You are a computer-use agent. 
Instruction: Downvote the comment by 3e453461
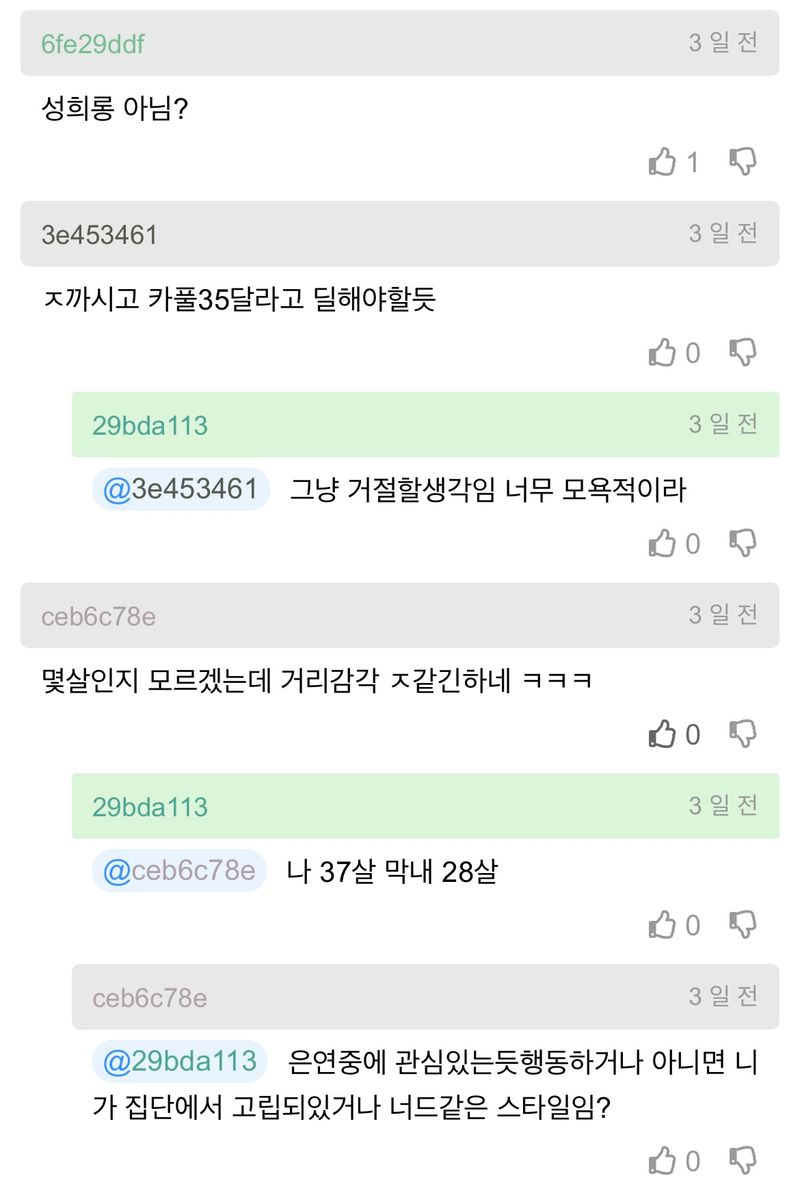coord(742,352)
